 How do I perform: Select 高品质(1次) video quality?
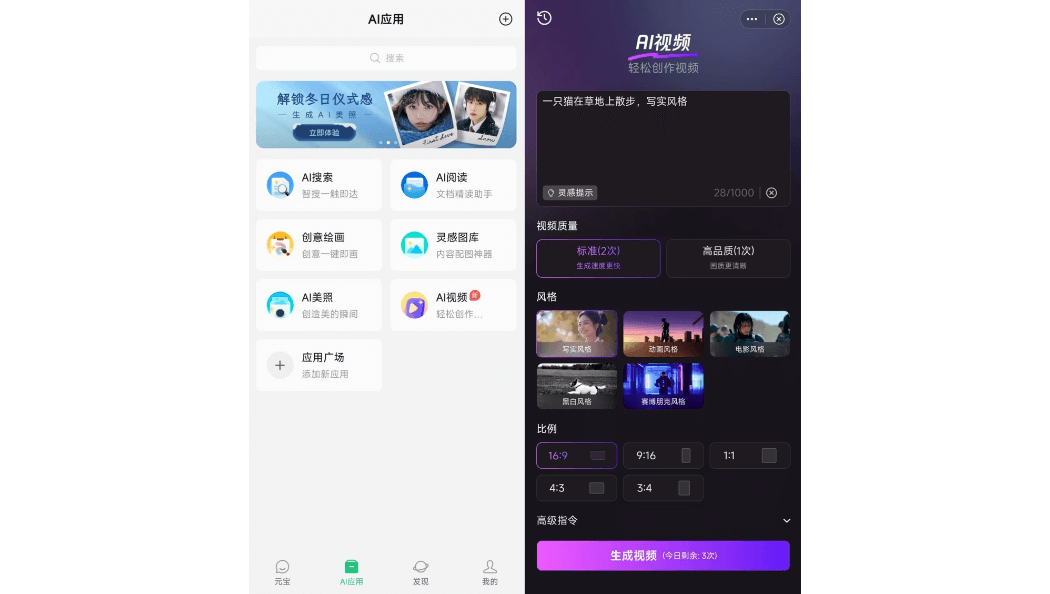point(728,258)
